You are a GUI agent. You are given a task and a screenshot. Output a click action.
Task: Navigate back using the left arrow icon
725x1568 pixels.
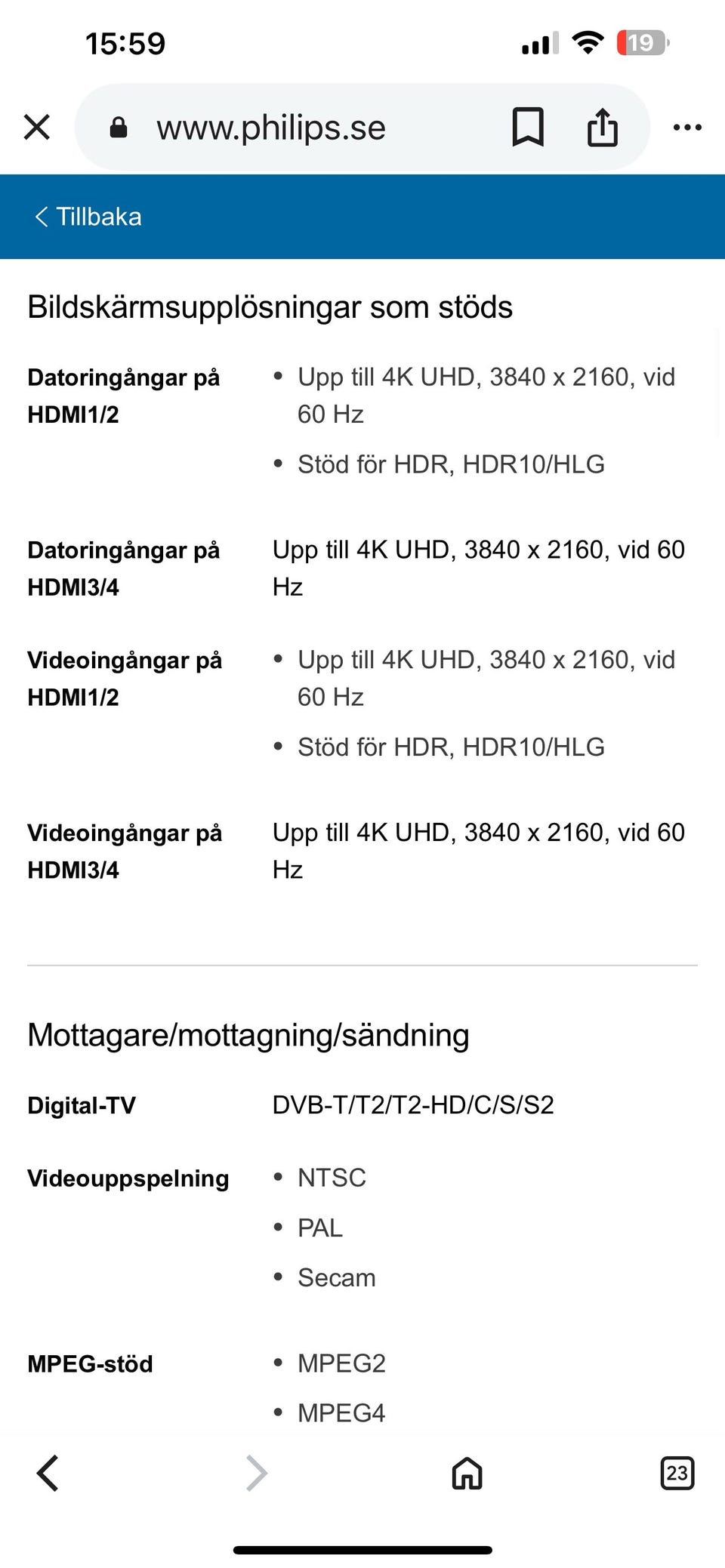click(45, 1473)
